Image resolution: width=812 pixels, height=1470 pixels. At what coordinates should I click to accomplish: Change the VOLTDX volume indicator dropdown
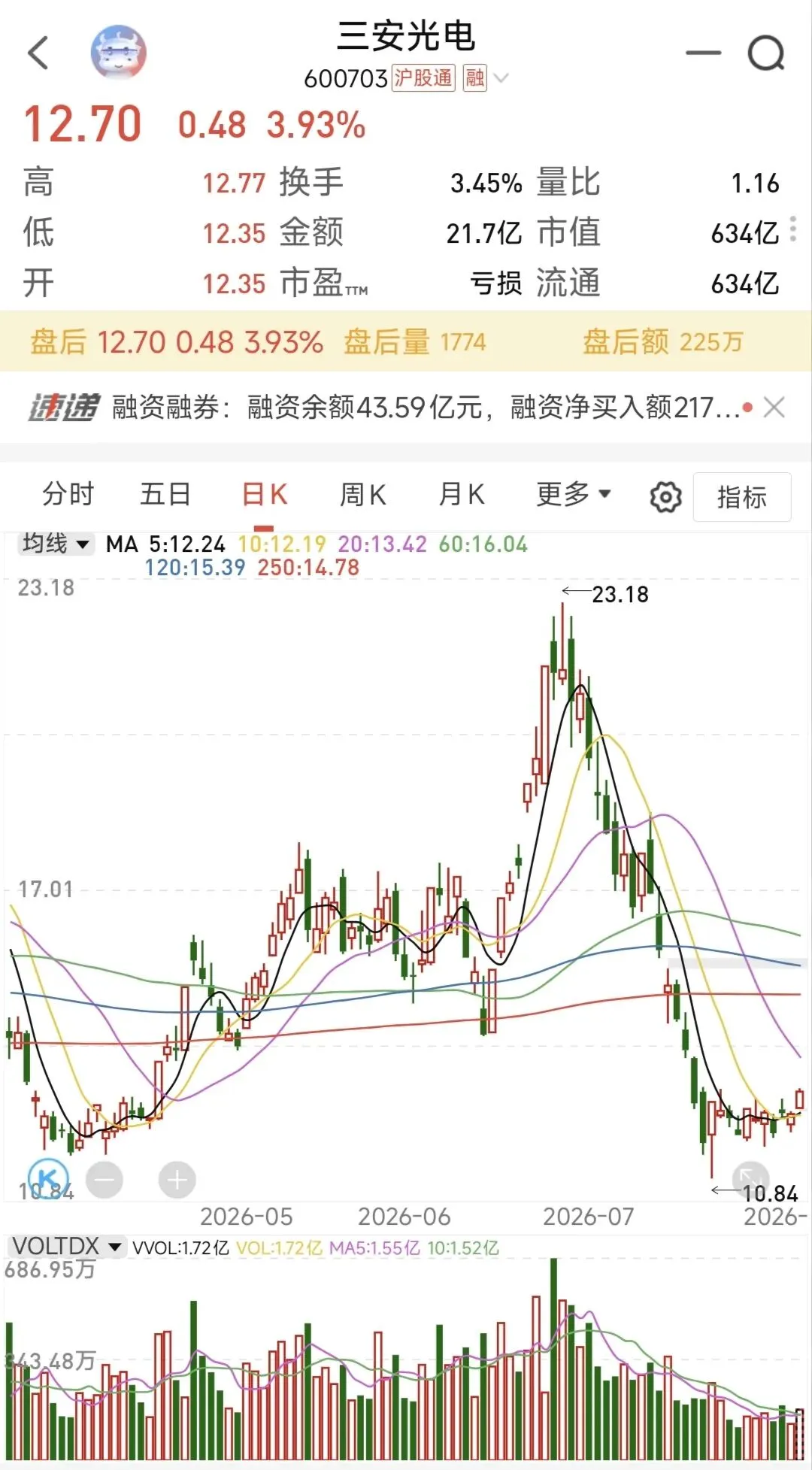(66, 1246)
